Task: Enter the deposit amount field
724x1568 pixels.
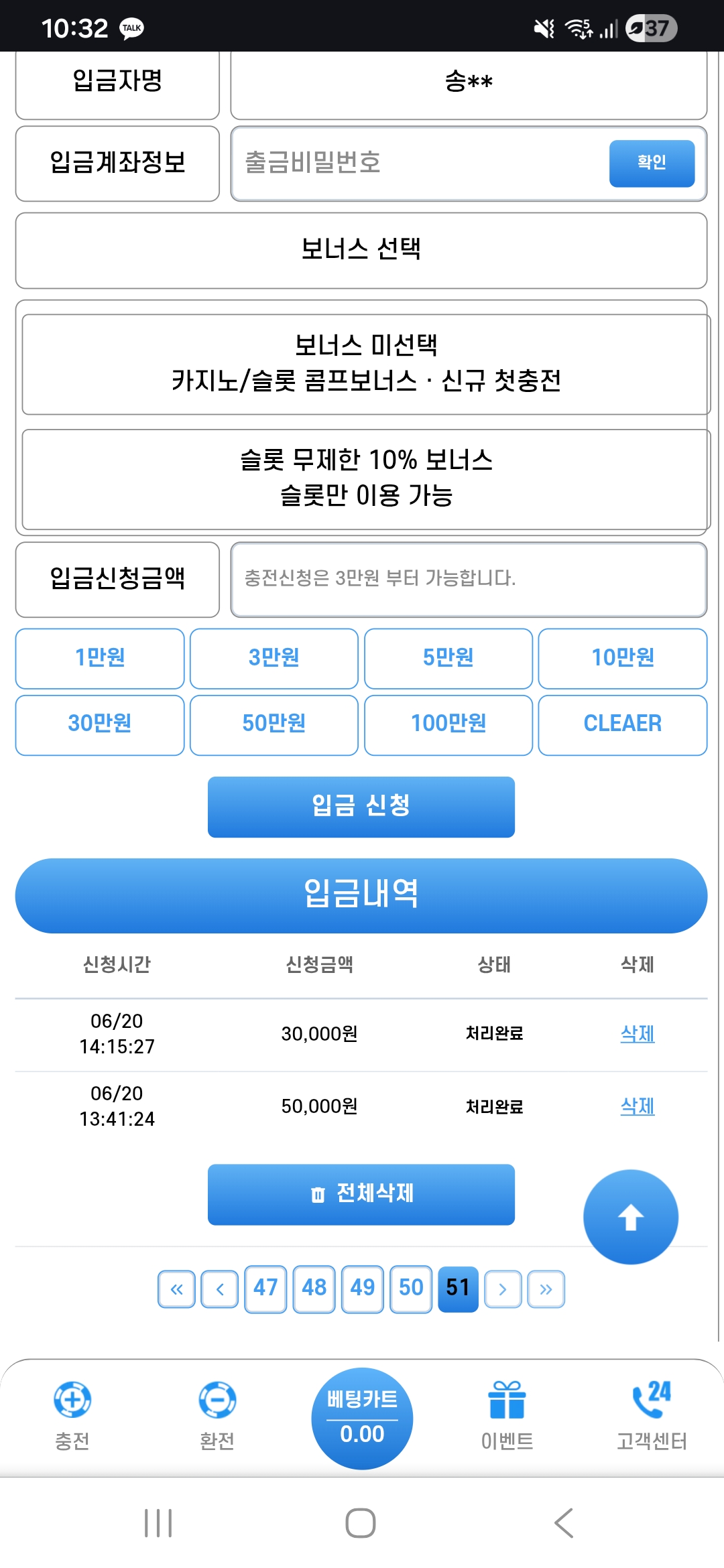Action: (468, 579)
